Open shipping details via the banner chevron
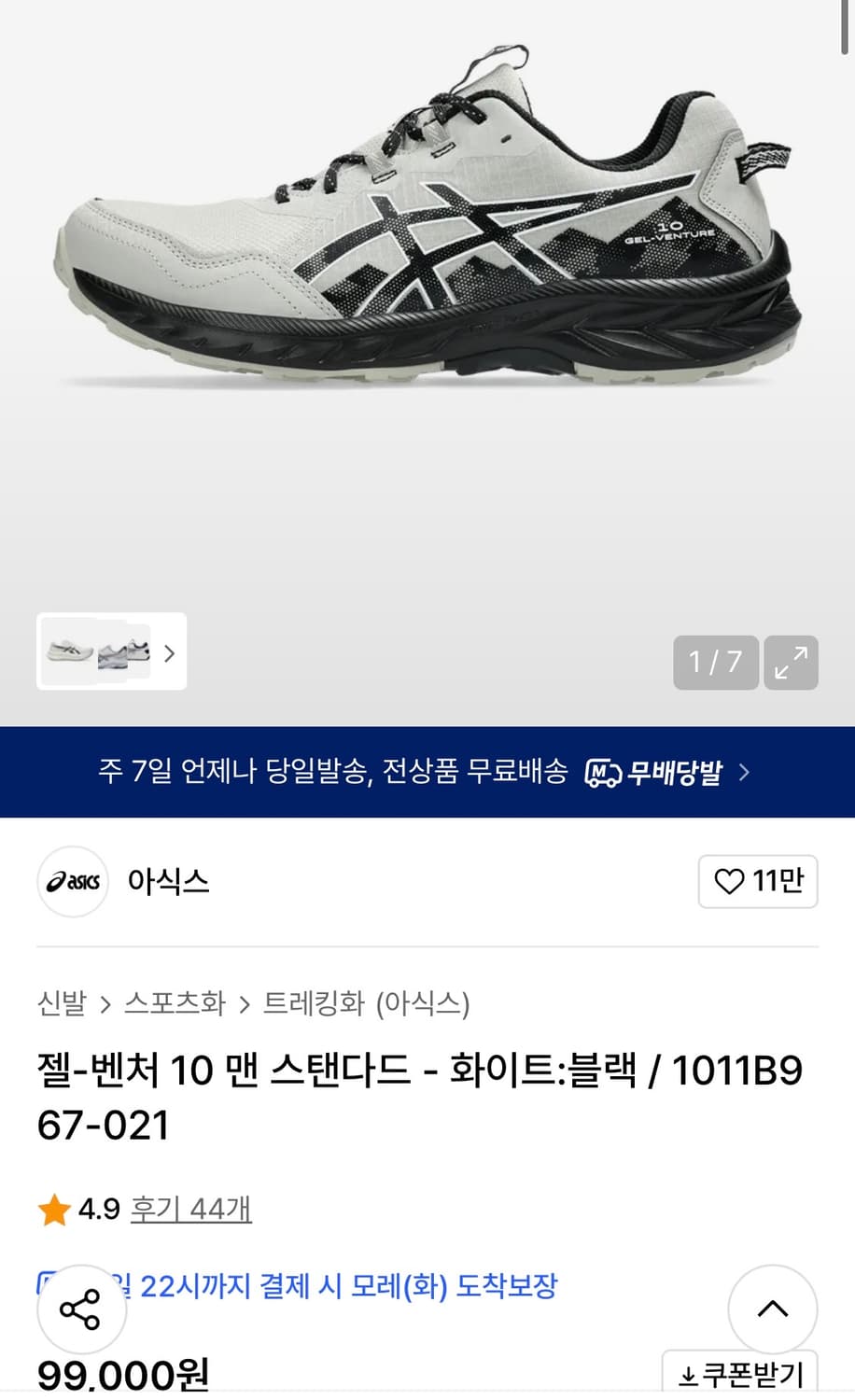The image size is (855, 1400). (744, 773)
